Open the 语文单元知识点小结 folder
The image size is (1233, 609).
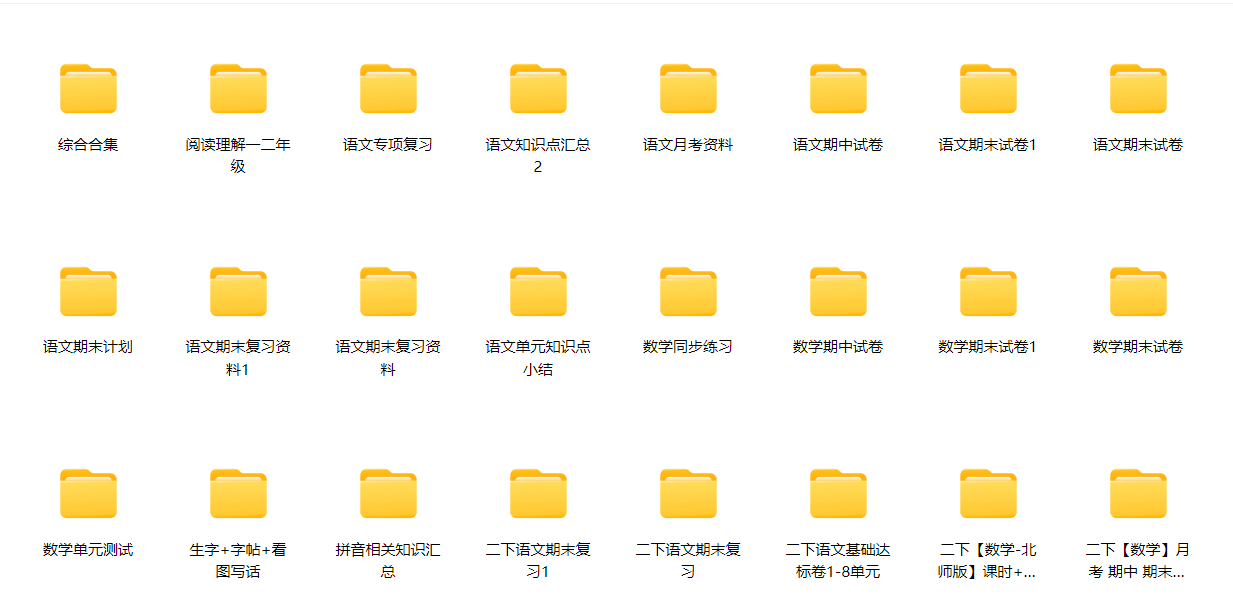[x=538, y=292]
